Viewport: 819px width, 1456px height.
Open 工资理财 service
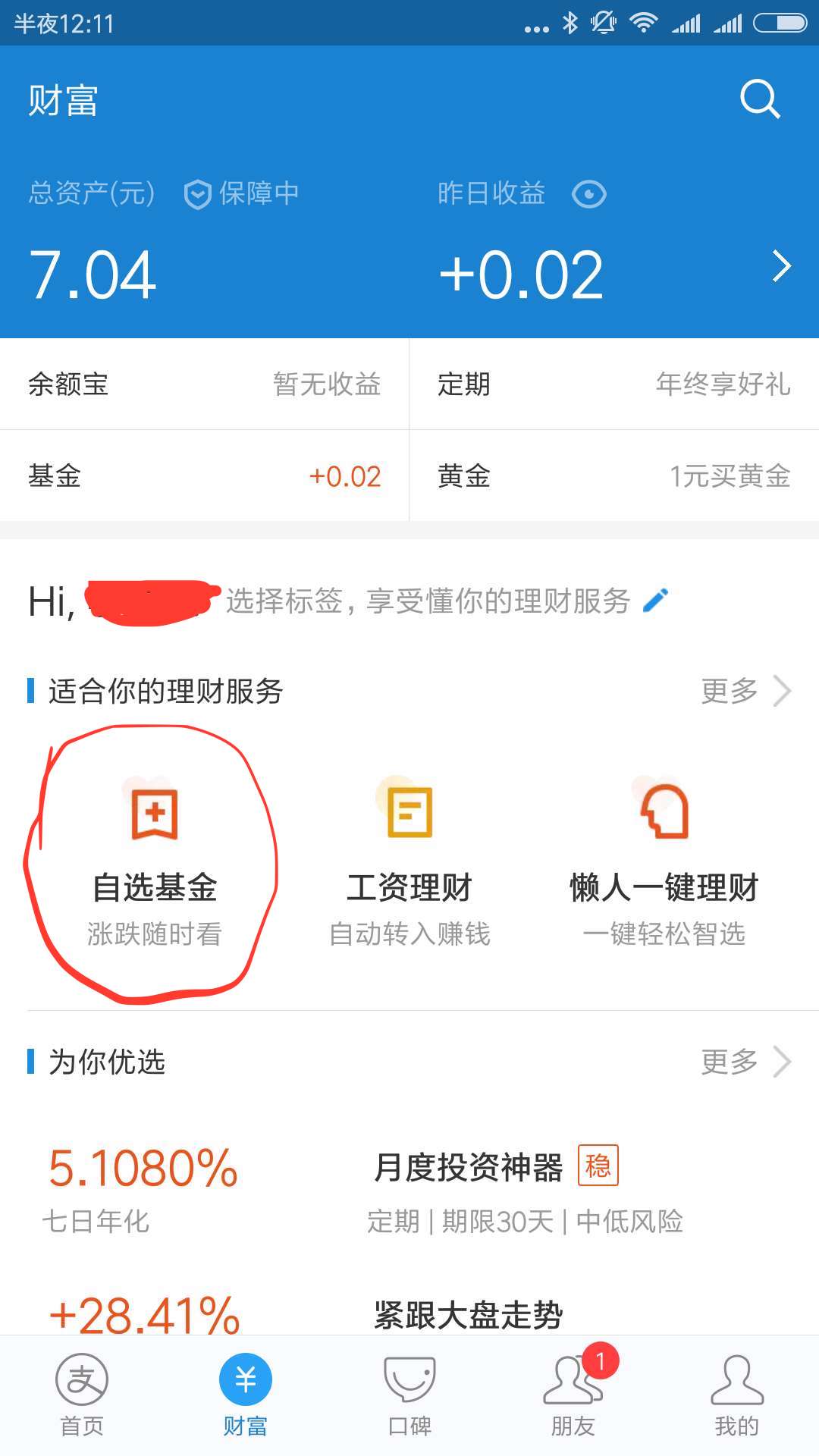coord(409,862)
